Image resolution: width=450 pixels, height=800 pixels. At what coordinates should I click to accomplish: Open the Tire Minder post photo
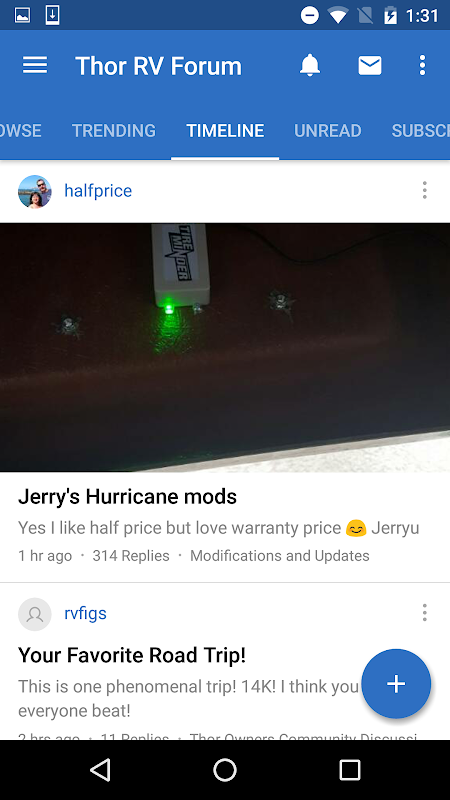pos(225,347)
